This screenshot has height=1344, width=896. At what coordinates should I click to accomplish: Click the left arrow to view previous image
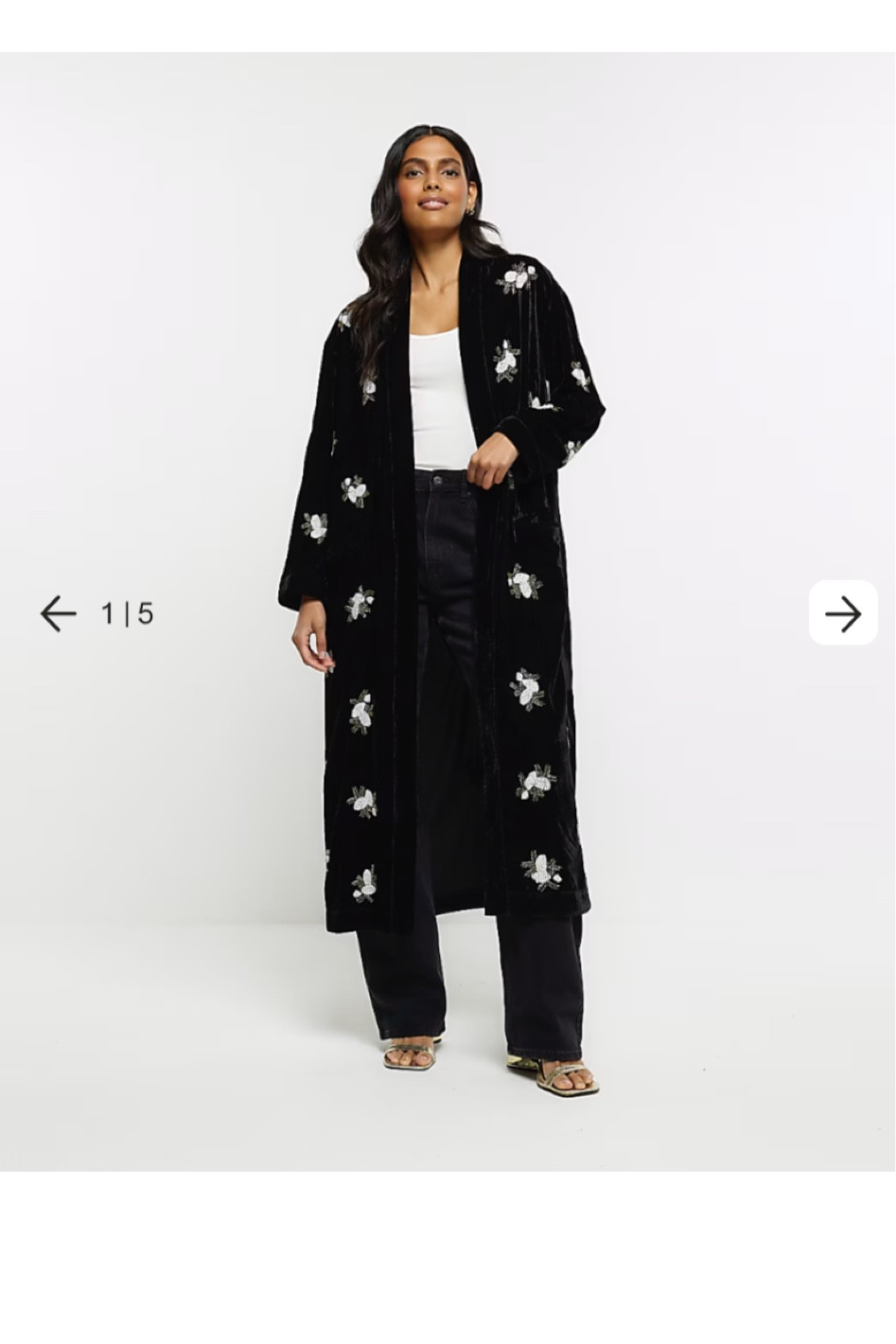[57, 613]
